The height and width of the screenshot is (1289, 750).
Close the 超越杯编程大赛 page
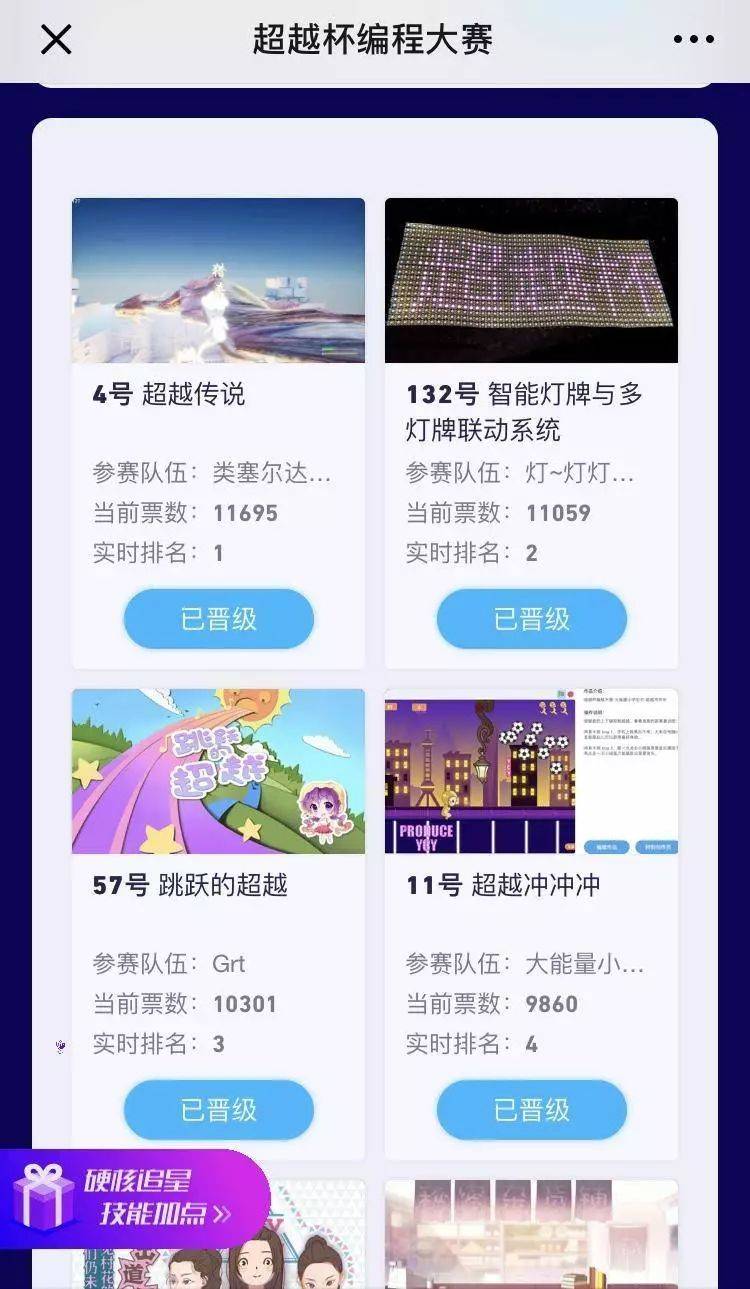tap(56, 40)
